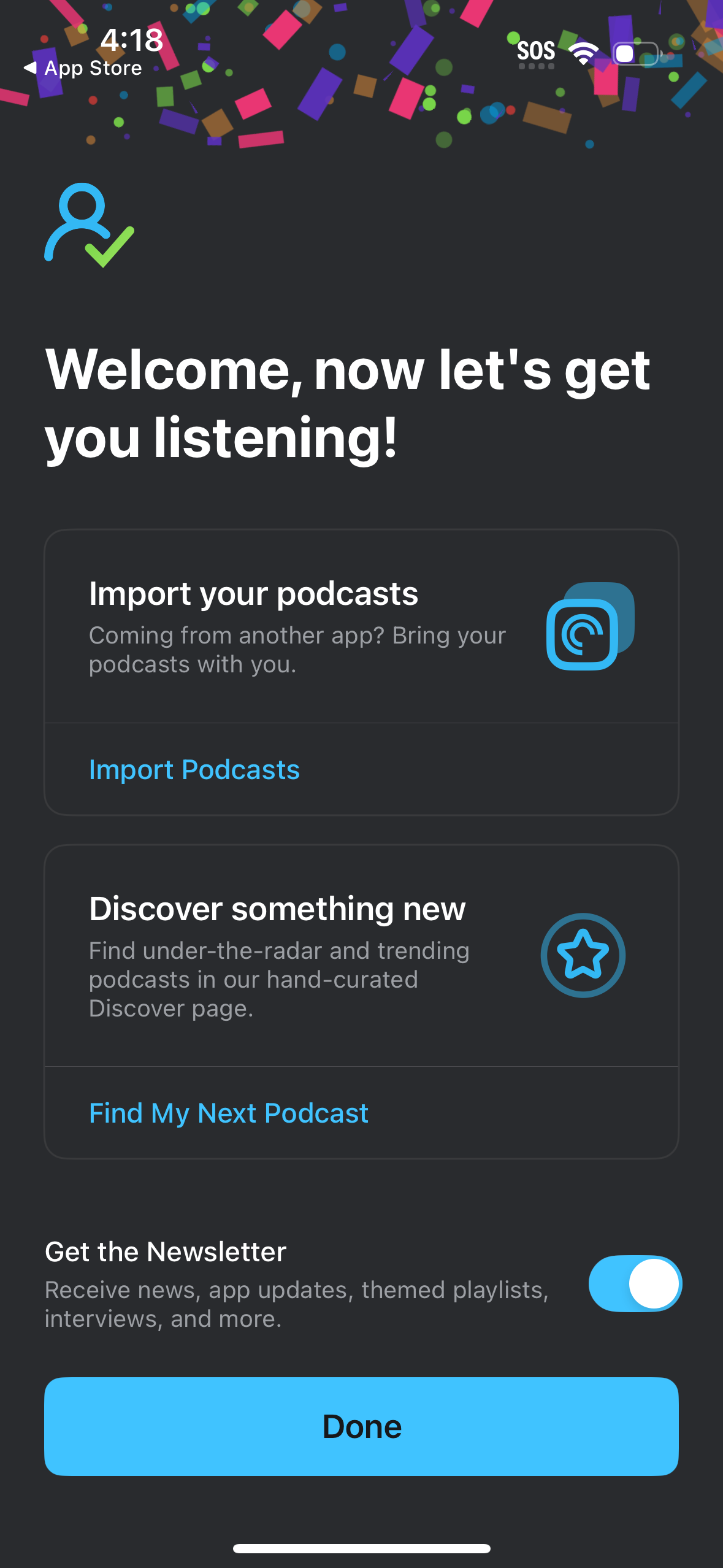Select the Discover star icon
The height and width of the screenshot is (1568, 723).
coord(582,956)
